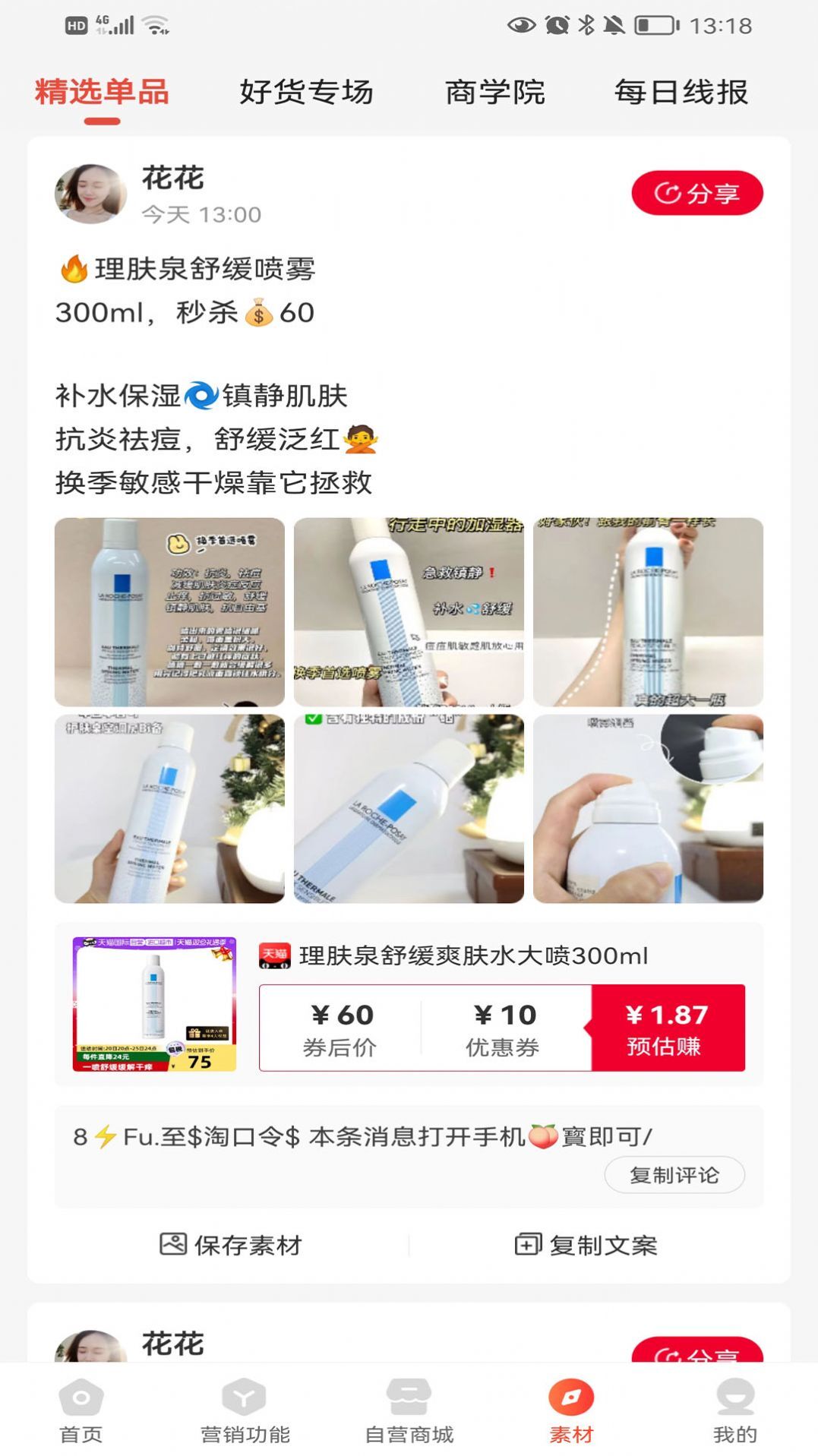818x1456 pixels.
Task: Copy the comment with 复制评论
Action: (x=674, y=1175)
